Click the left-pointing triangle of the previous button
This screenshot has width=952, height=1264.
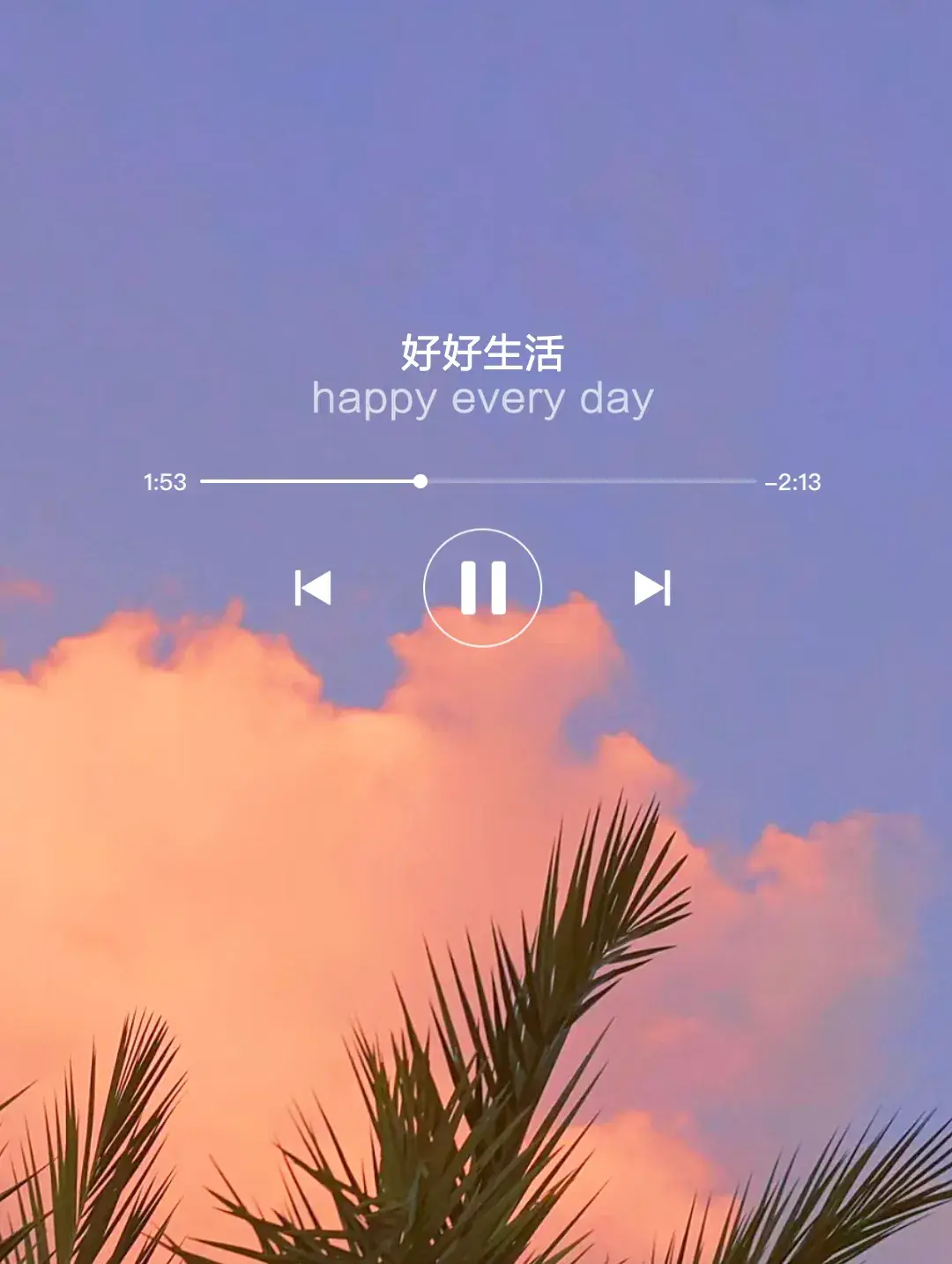pyautogui.click(x=319, y=588)
